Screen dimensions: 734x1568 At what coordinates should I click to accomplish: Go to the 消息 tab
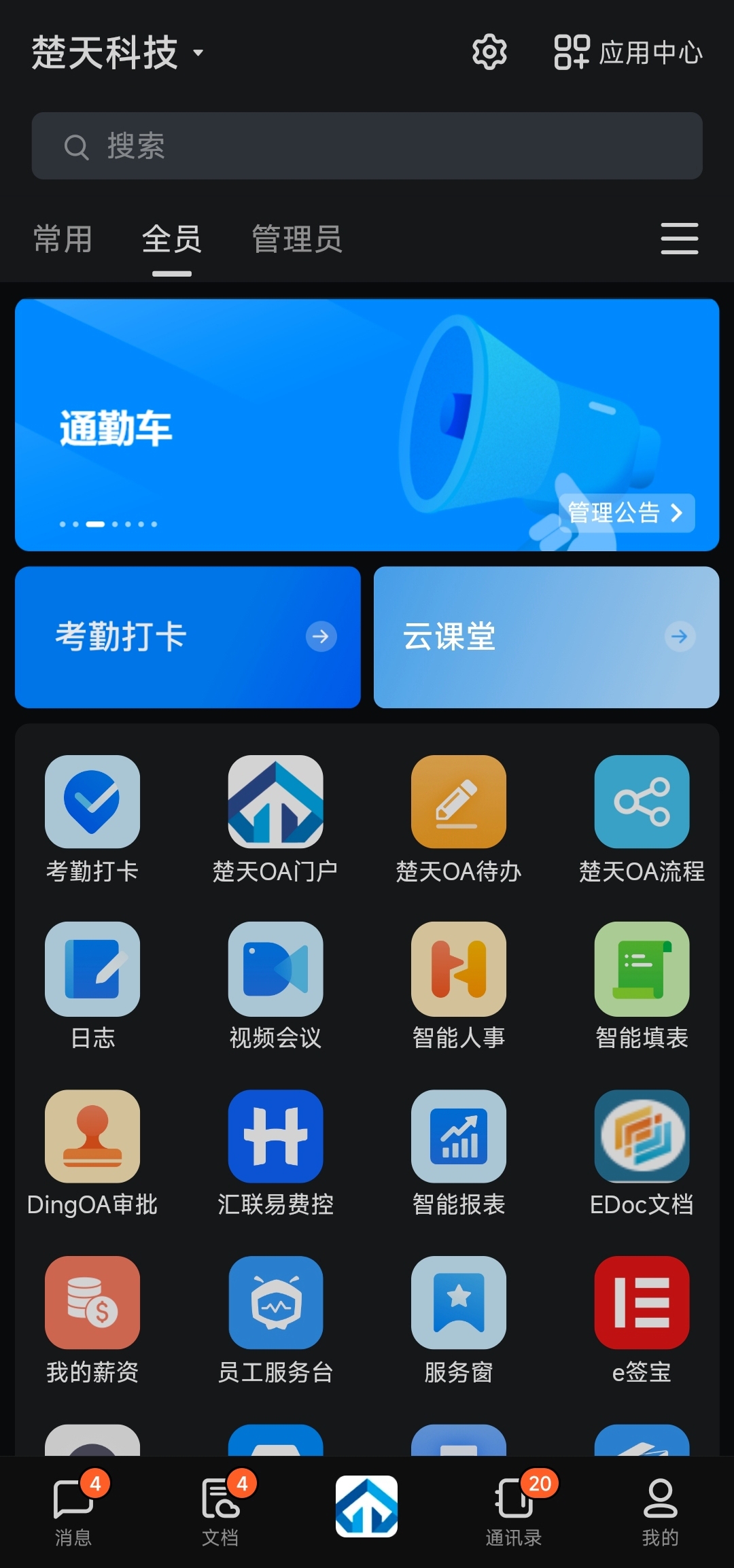tap(73, 1510)
